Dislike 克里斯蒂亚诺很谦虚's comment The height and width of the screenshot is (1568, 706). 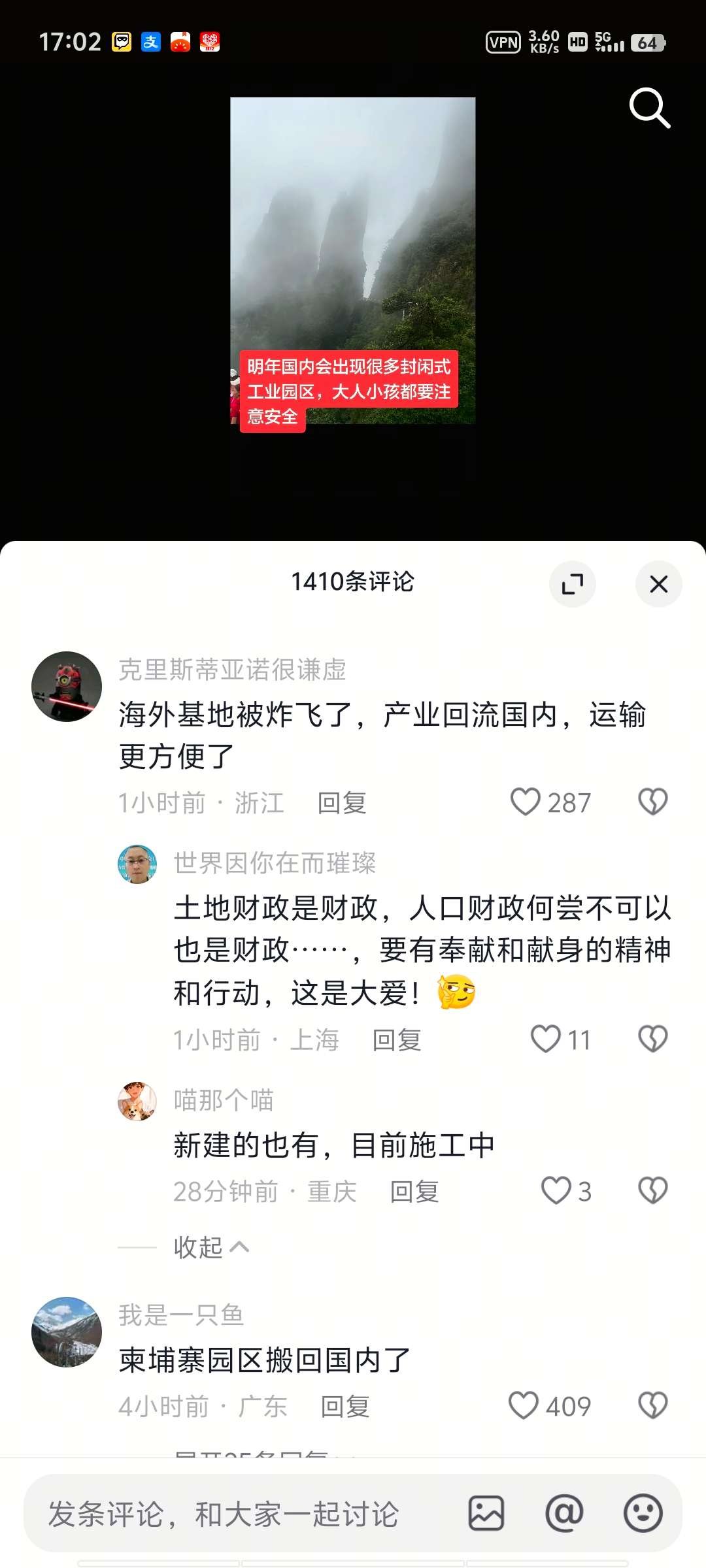point(652,802)
